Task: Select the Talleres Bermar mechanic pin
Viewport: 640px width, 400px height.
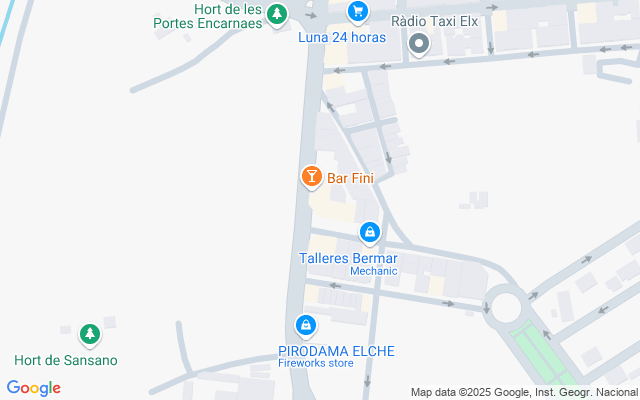Action: pyautogui.click(x=370, y=233)
